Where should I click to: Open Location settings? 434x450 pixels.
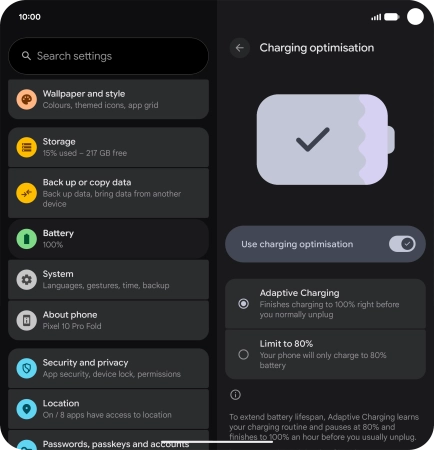[108, 409]
